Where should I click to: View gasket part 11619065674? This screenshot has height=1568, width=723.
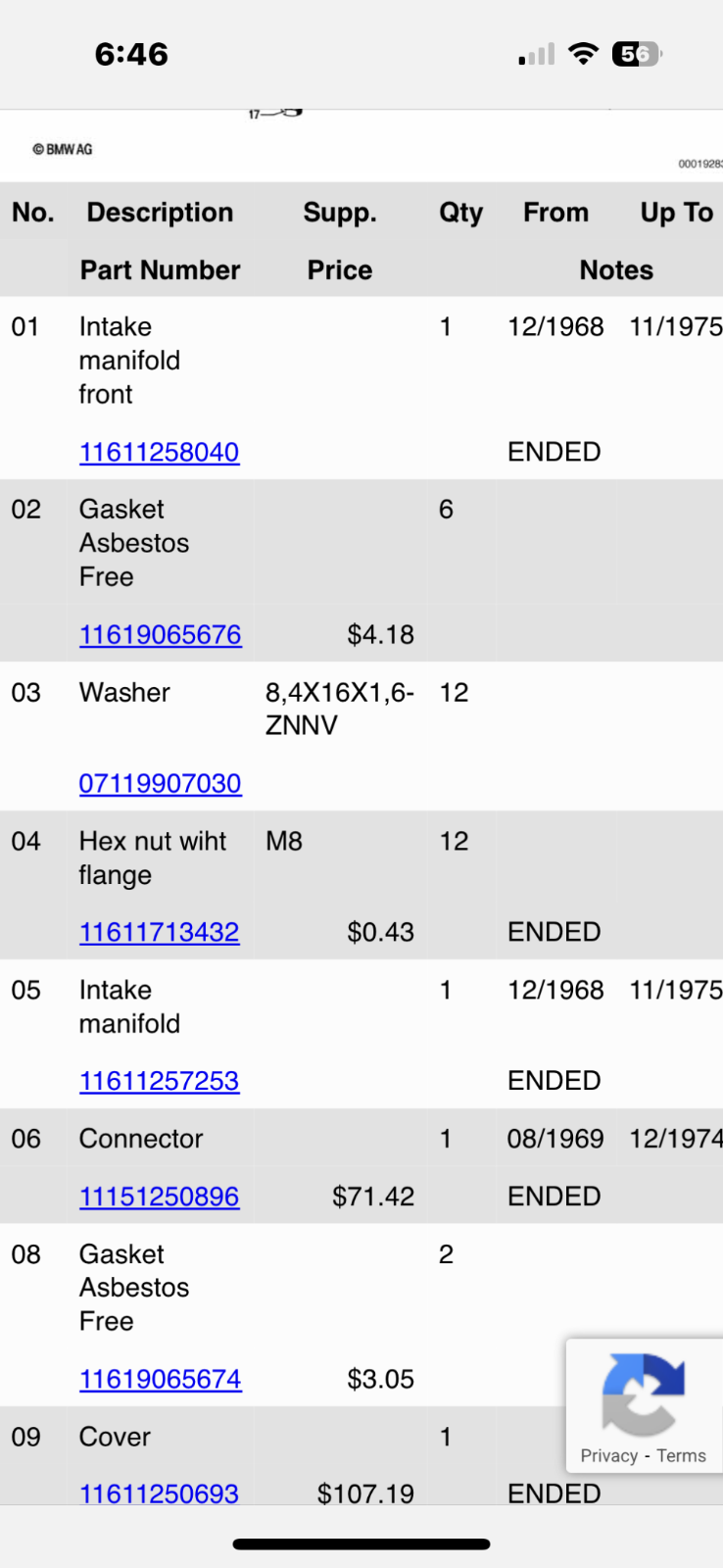160,1379
